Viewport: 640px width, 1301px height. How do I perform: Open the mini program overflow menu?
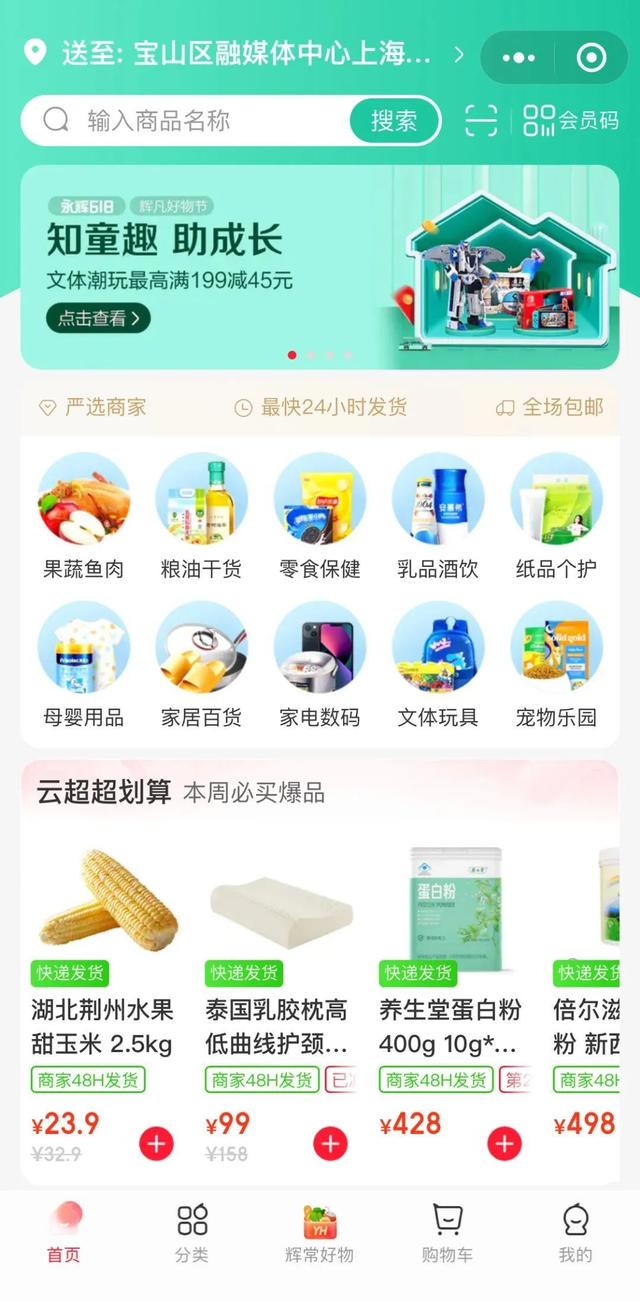518,57
